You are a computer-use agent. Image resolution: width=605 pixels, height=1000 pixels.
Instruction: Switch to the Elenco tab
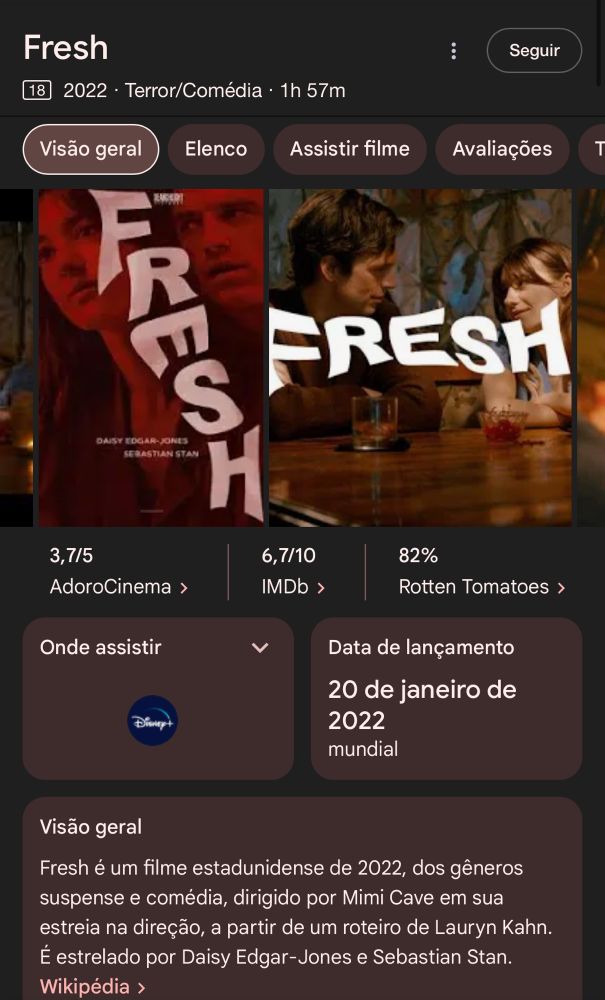click(216, 149)
